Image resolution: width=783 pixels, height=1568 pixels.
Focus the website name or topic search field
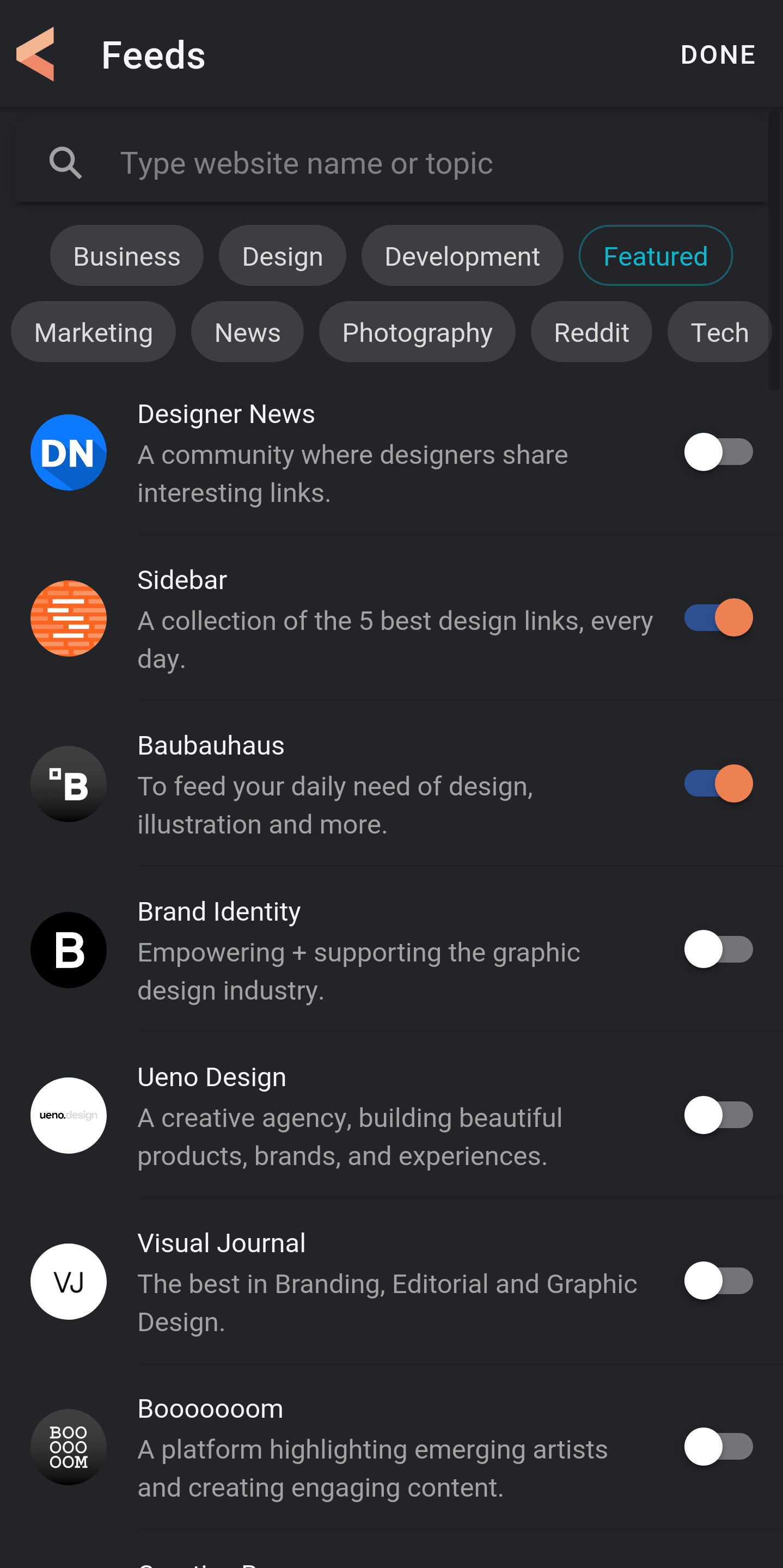392,163
